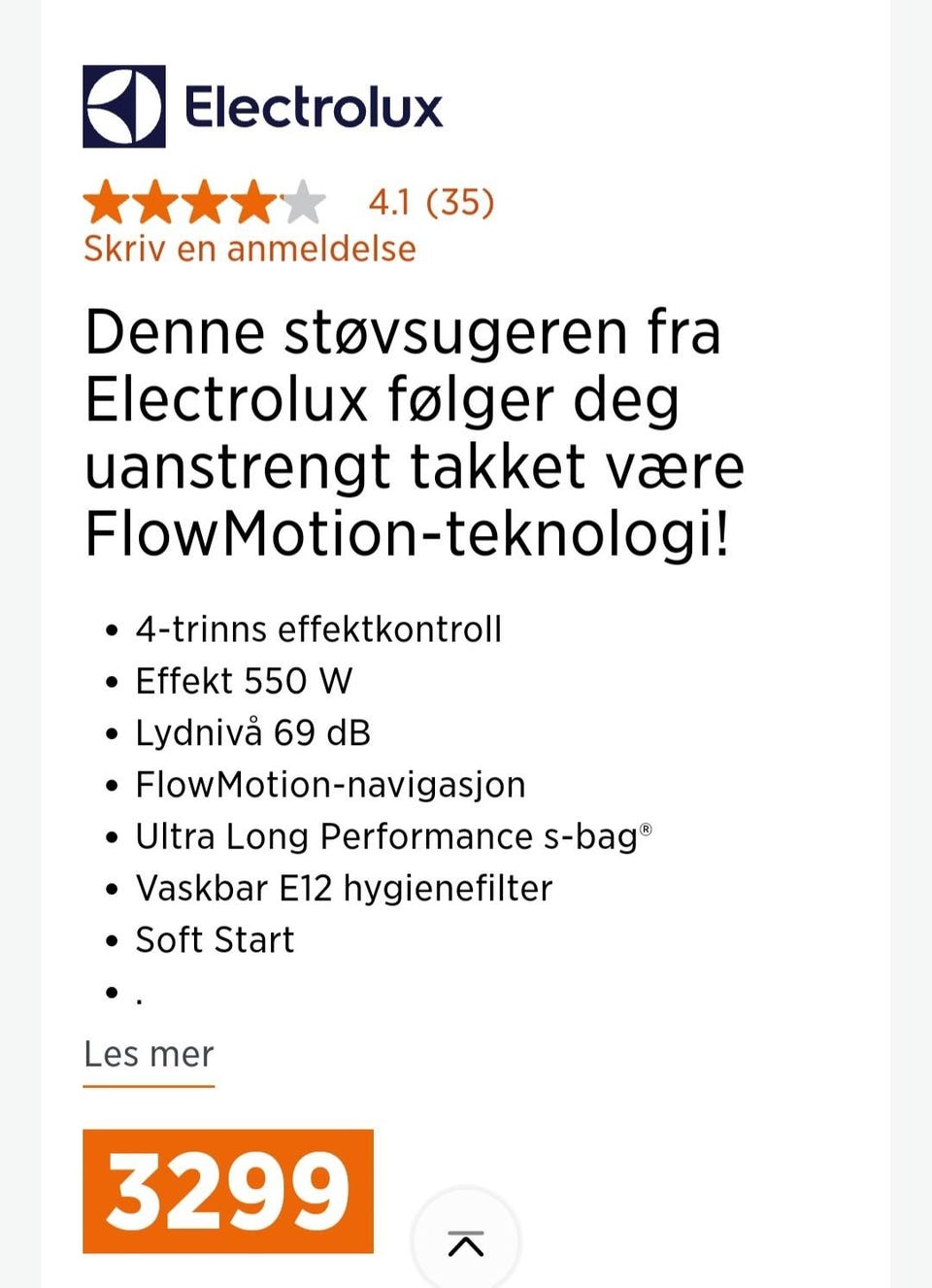Select the bullet item Soft Start

[x=215, y=939]
